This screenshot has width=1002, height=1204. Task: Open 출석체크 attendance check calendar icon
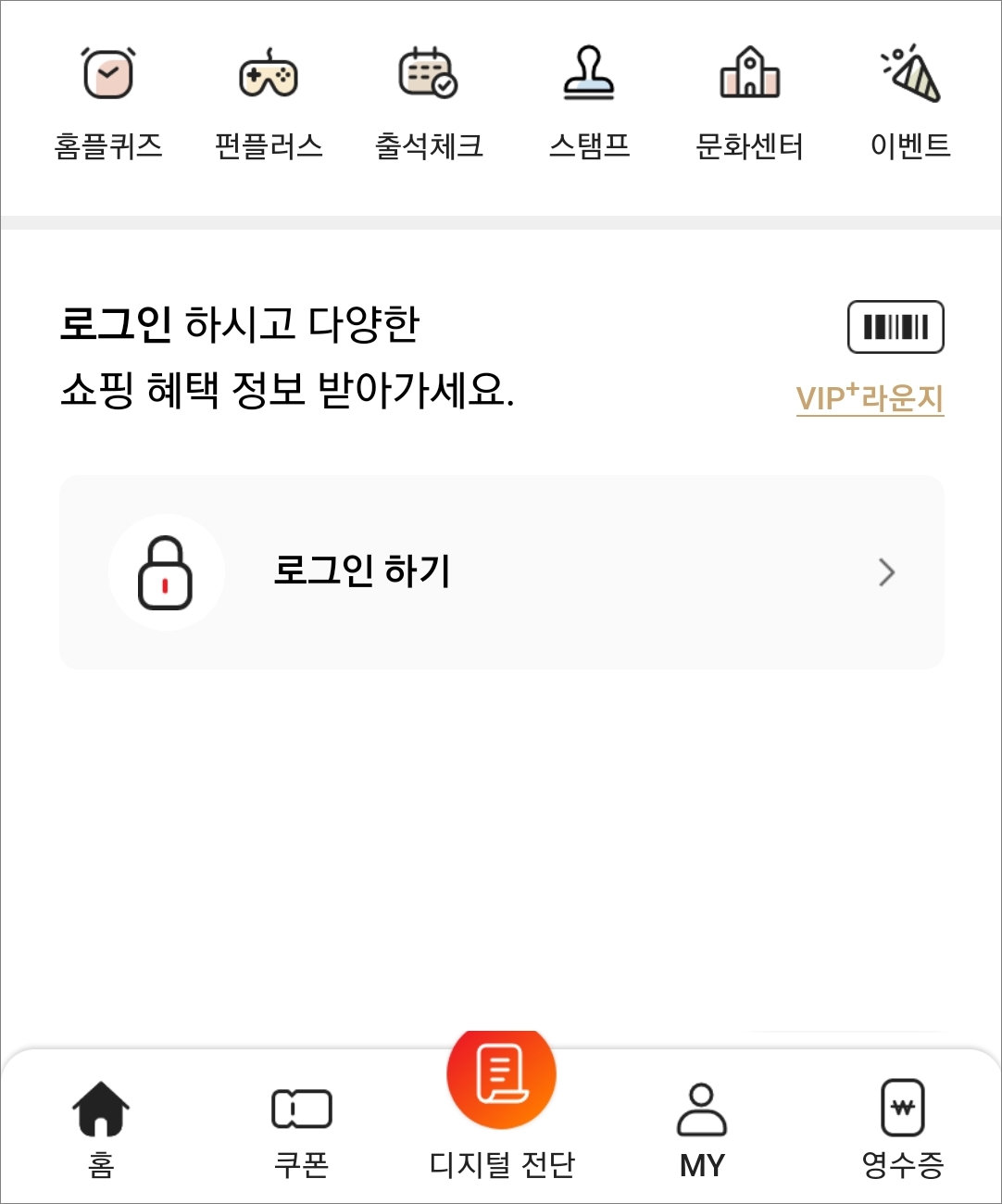coord(429,74)
